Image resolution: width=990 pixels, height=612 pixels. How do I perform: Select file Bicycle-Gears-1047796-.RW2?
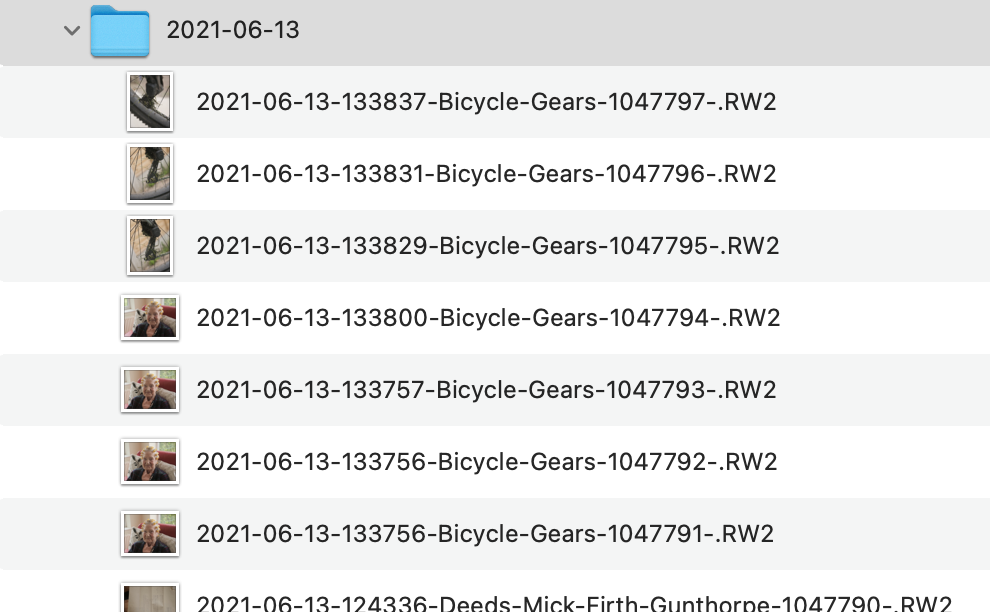(486, 174)
